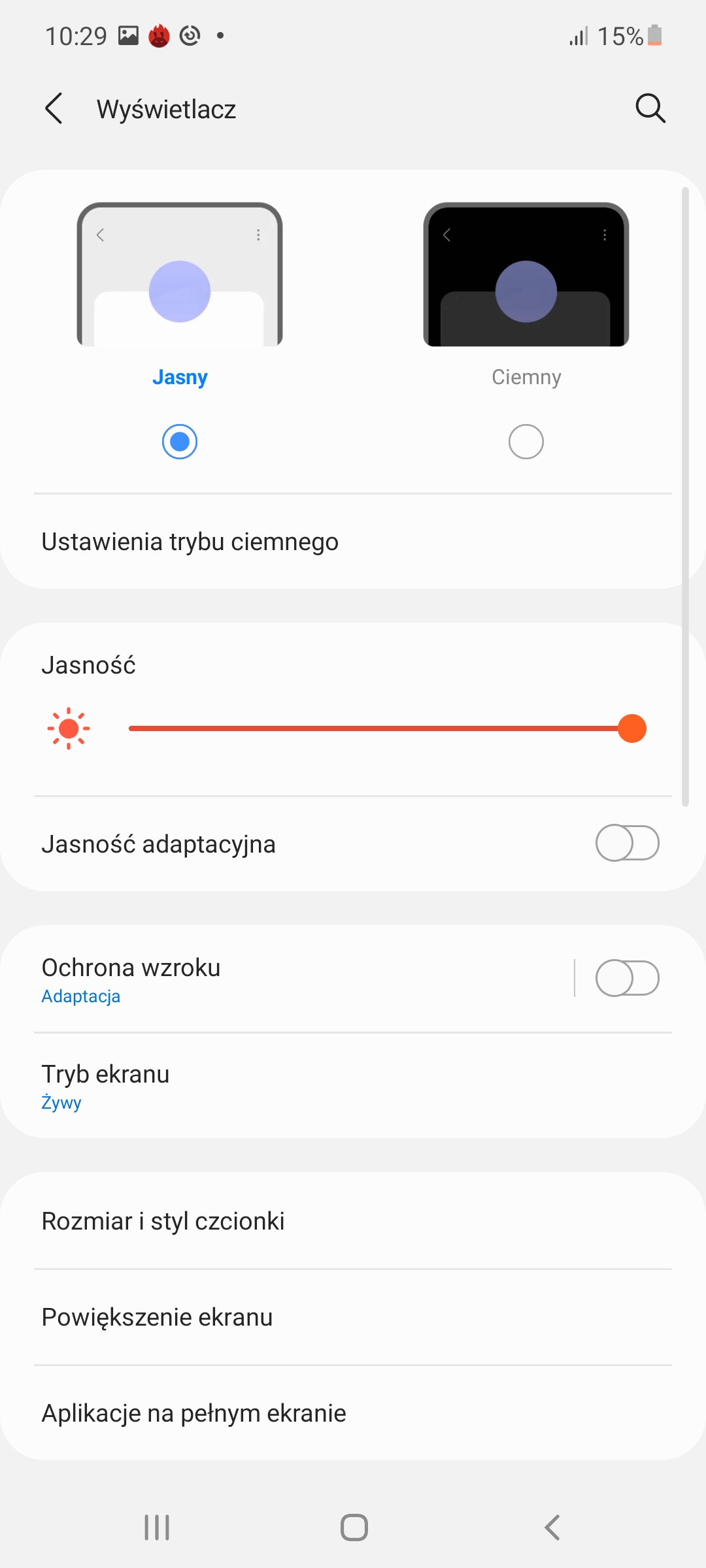Turn on Ochrona wzroku toggle

coord(627,978)
